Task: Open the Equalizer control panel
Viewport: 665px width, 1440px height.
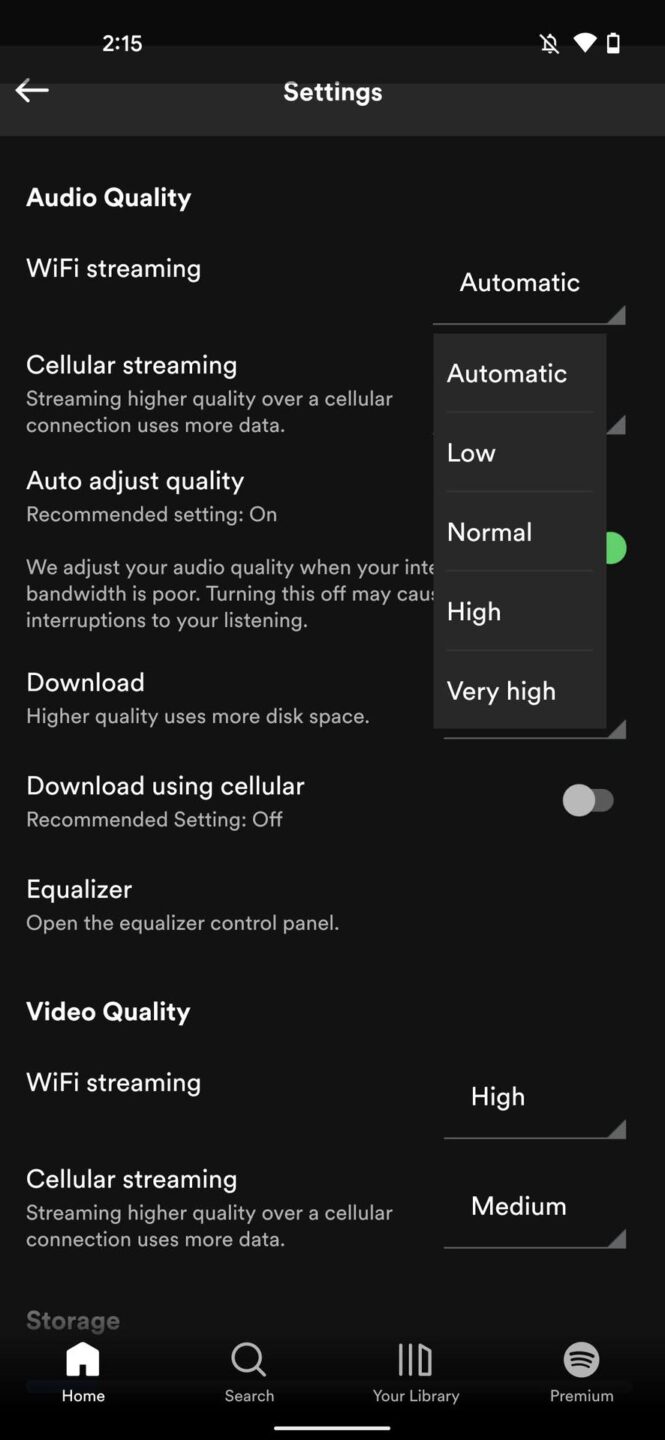Action: coord(182,904)
